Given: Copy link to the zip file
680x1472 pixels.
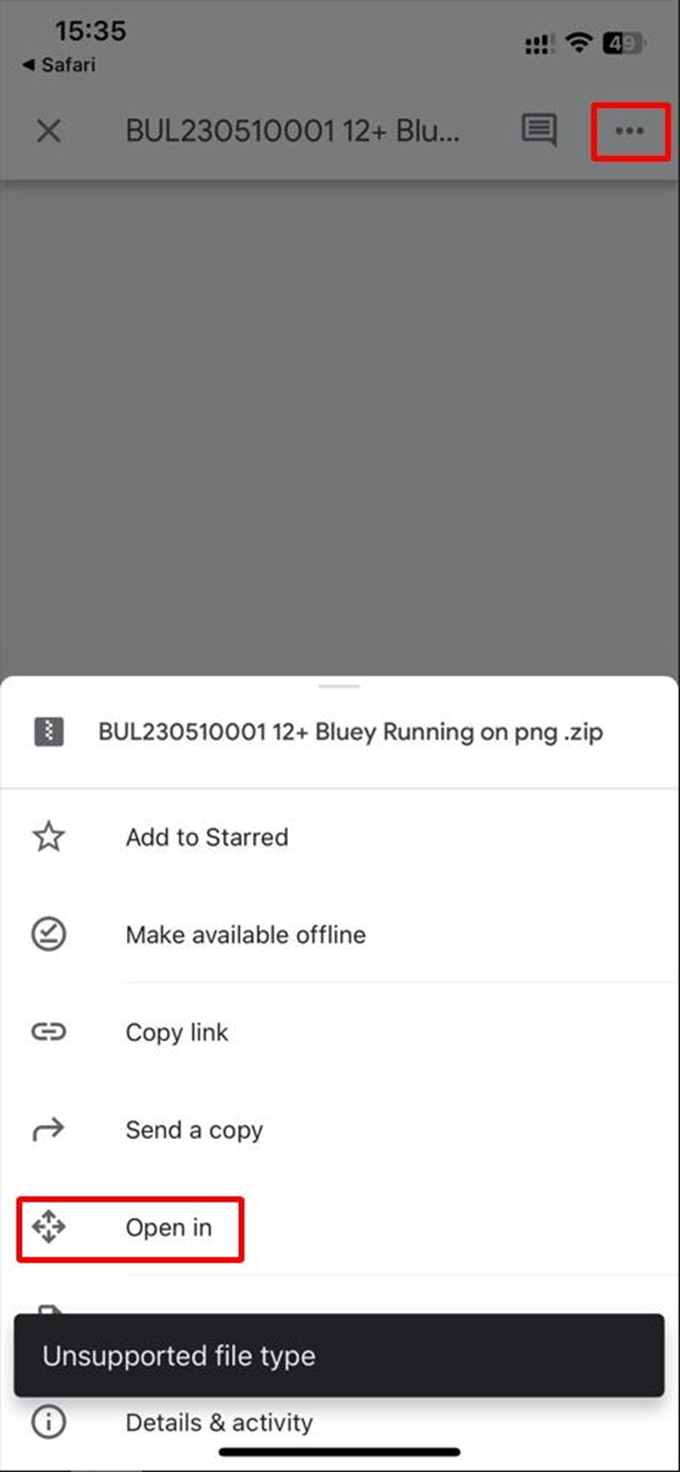Looking at the screenshot, I should pyautogui.click(x=177, y=1032).
